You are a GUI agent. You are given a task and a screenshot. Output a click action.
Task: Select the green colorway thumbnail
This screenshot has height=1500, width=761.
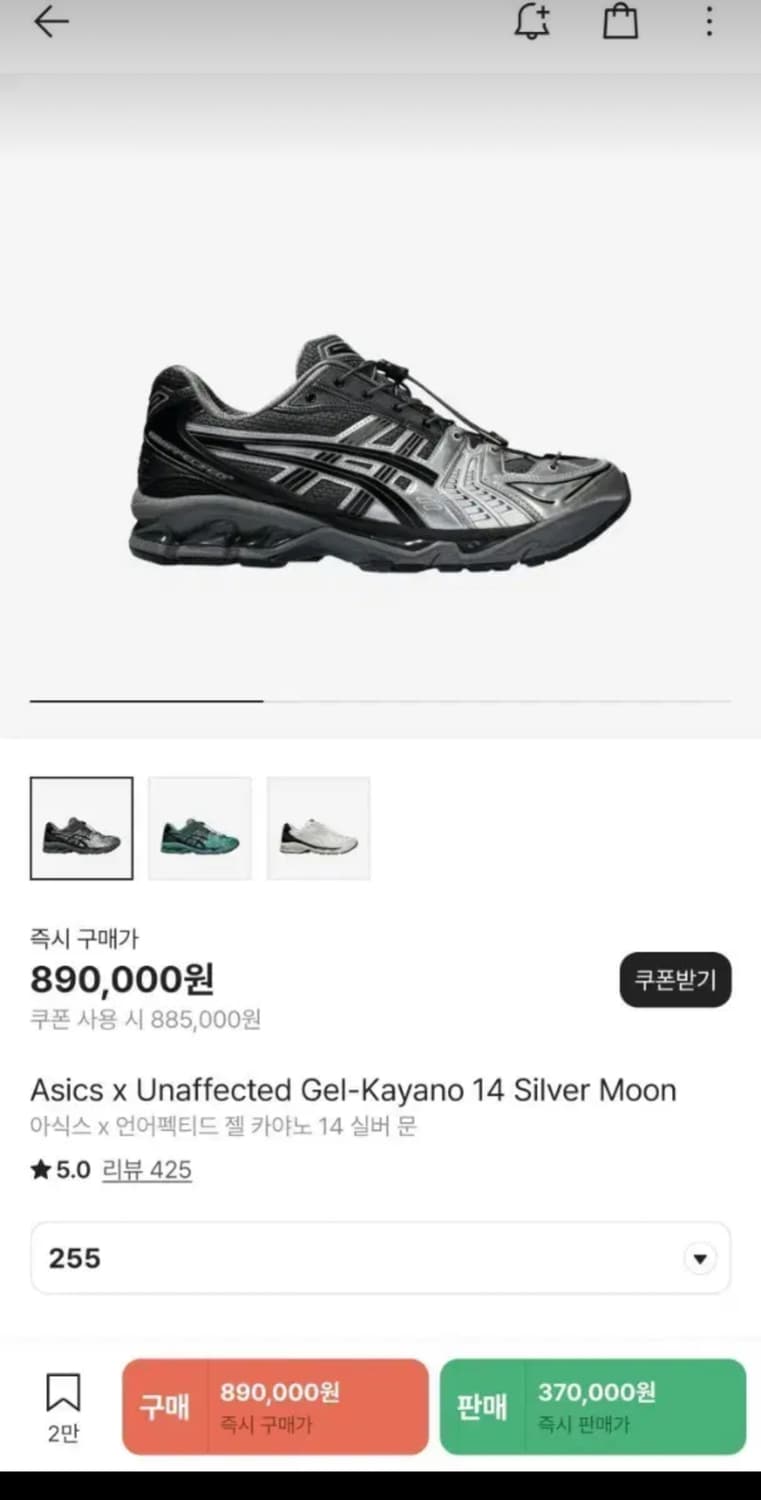[199, 828]
